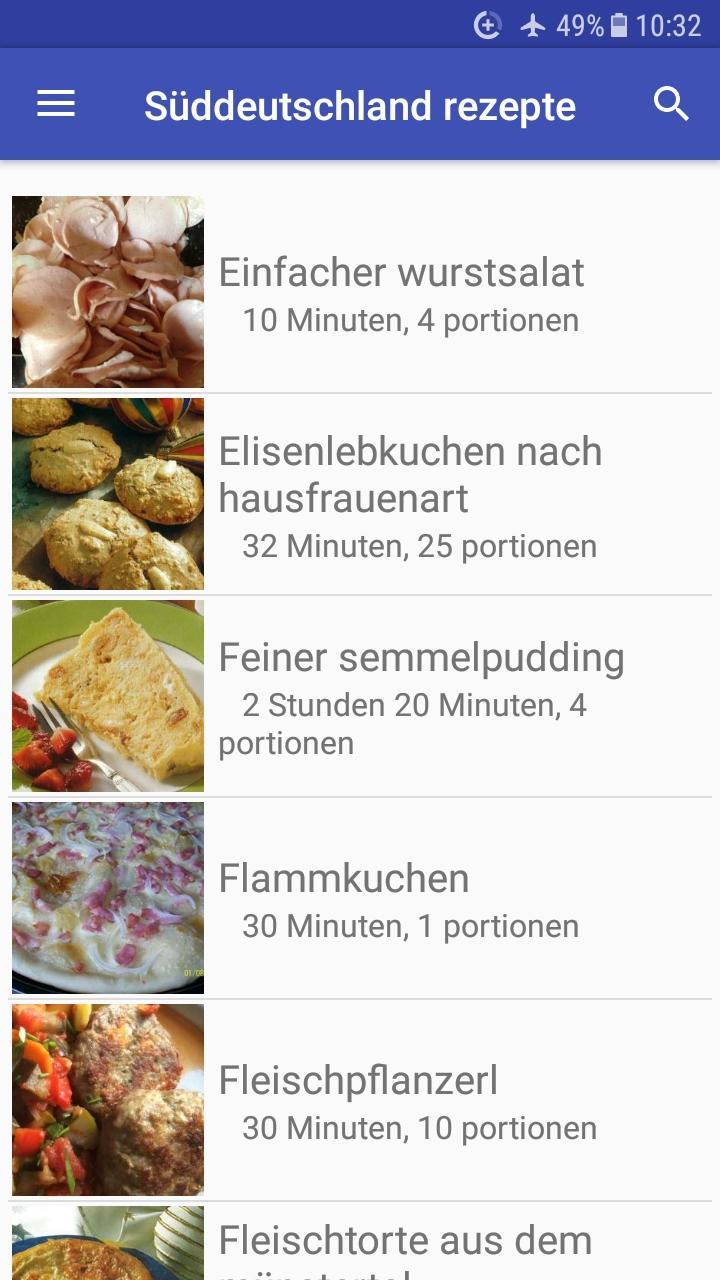Open Elisenlebkuchen nach hausfrauenart recipe
Screen dimensions: 720x1280
(x=360, y=494)
